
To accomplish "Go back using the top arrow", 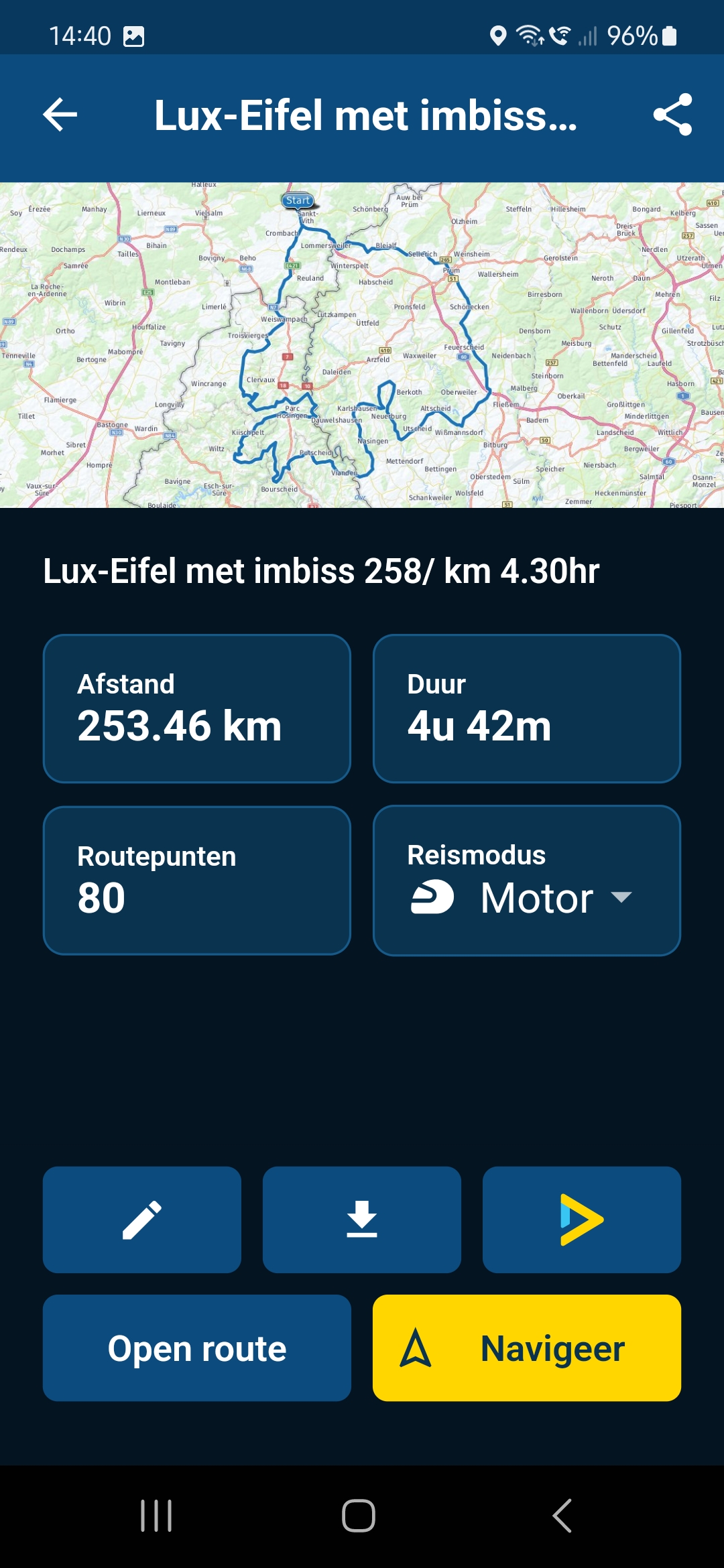I will pos(60,115).
